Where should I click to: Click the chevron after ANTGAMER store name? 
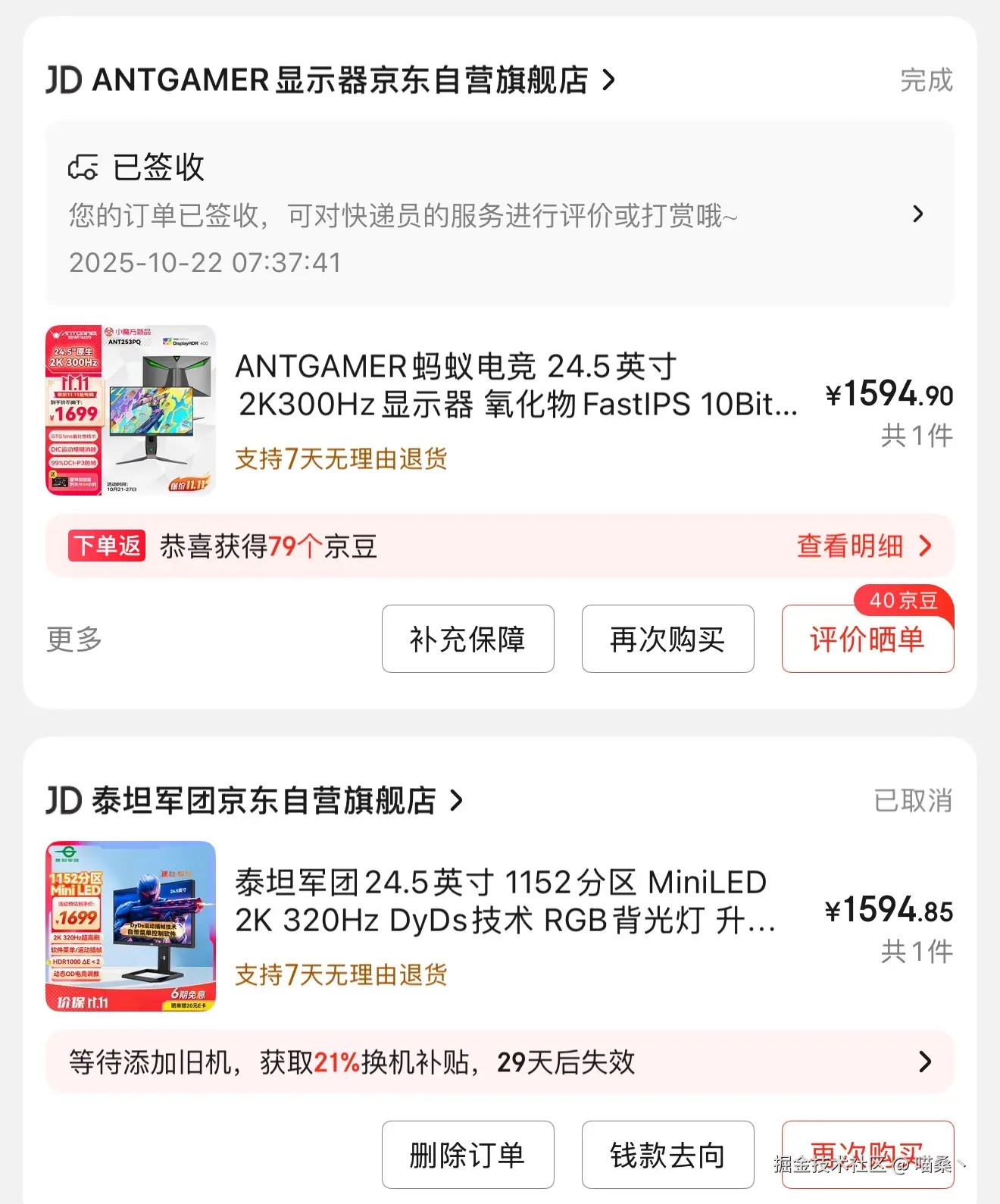click(607, 80)
